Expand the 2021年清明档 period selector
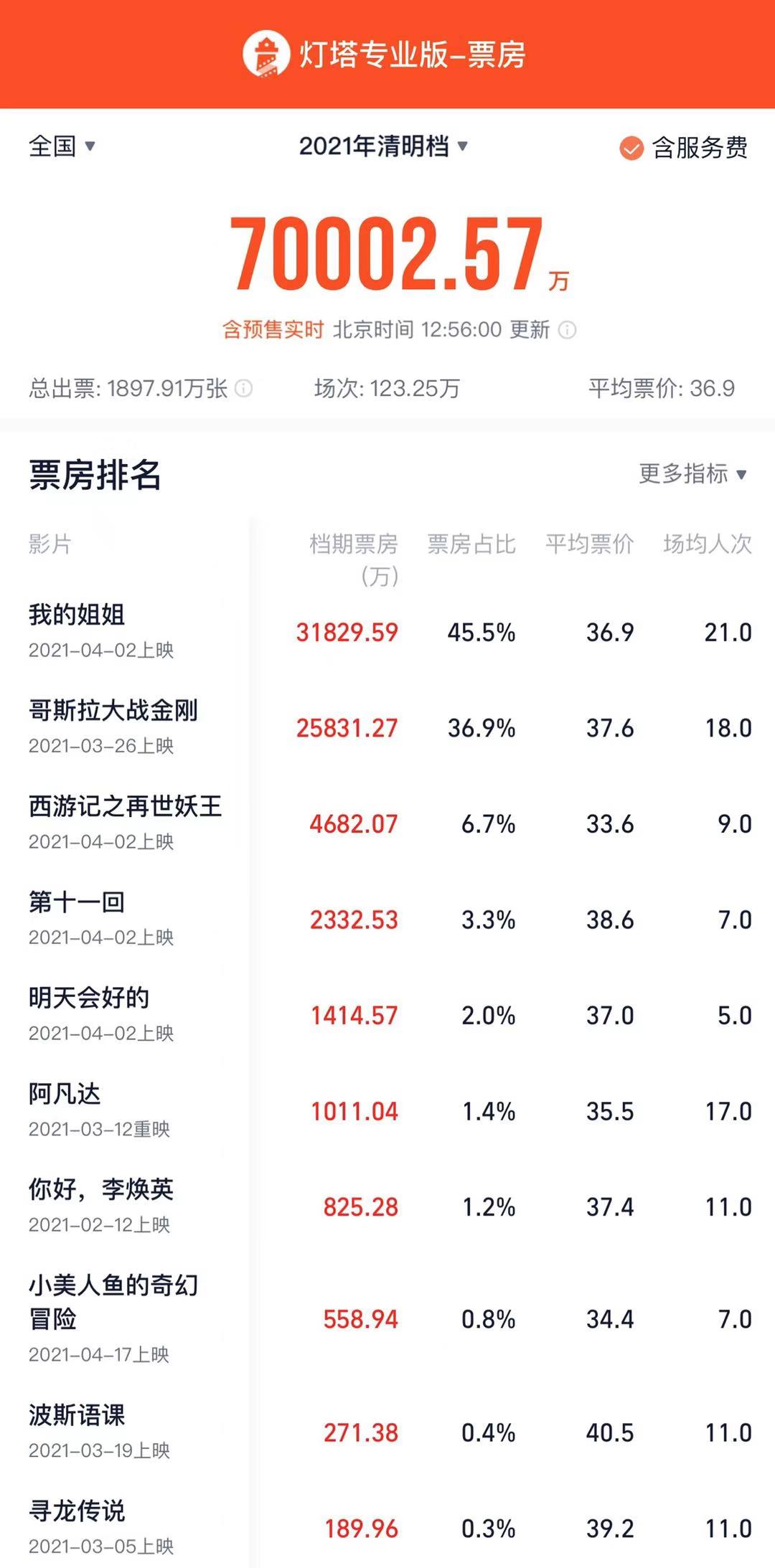Viewport: 775px width, 1568px height. coord(383,146)
